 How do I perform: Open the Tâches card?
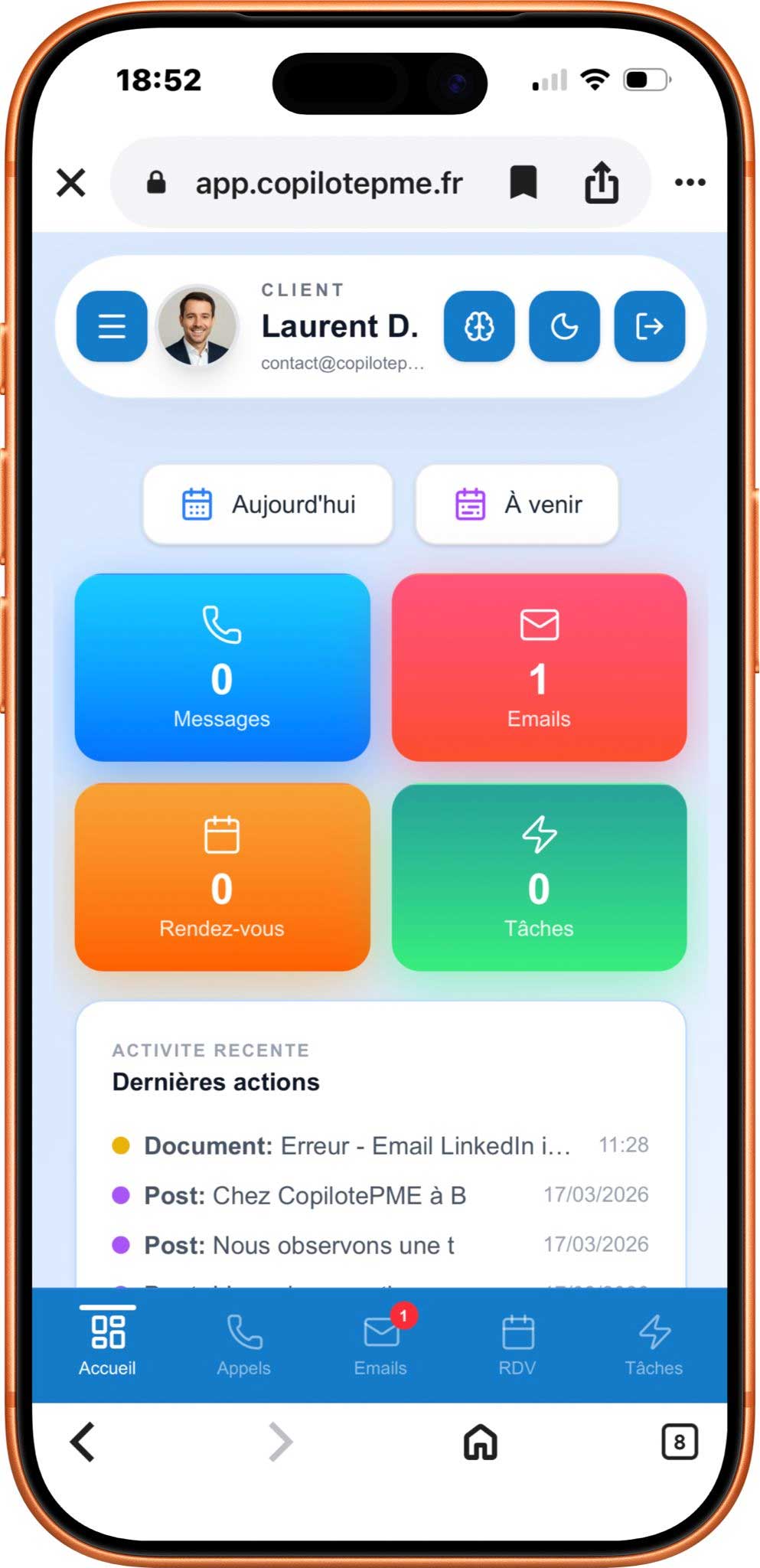[x=539, y=877]
